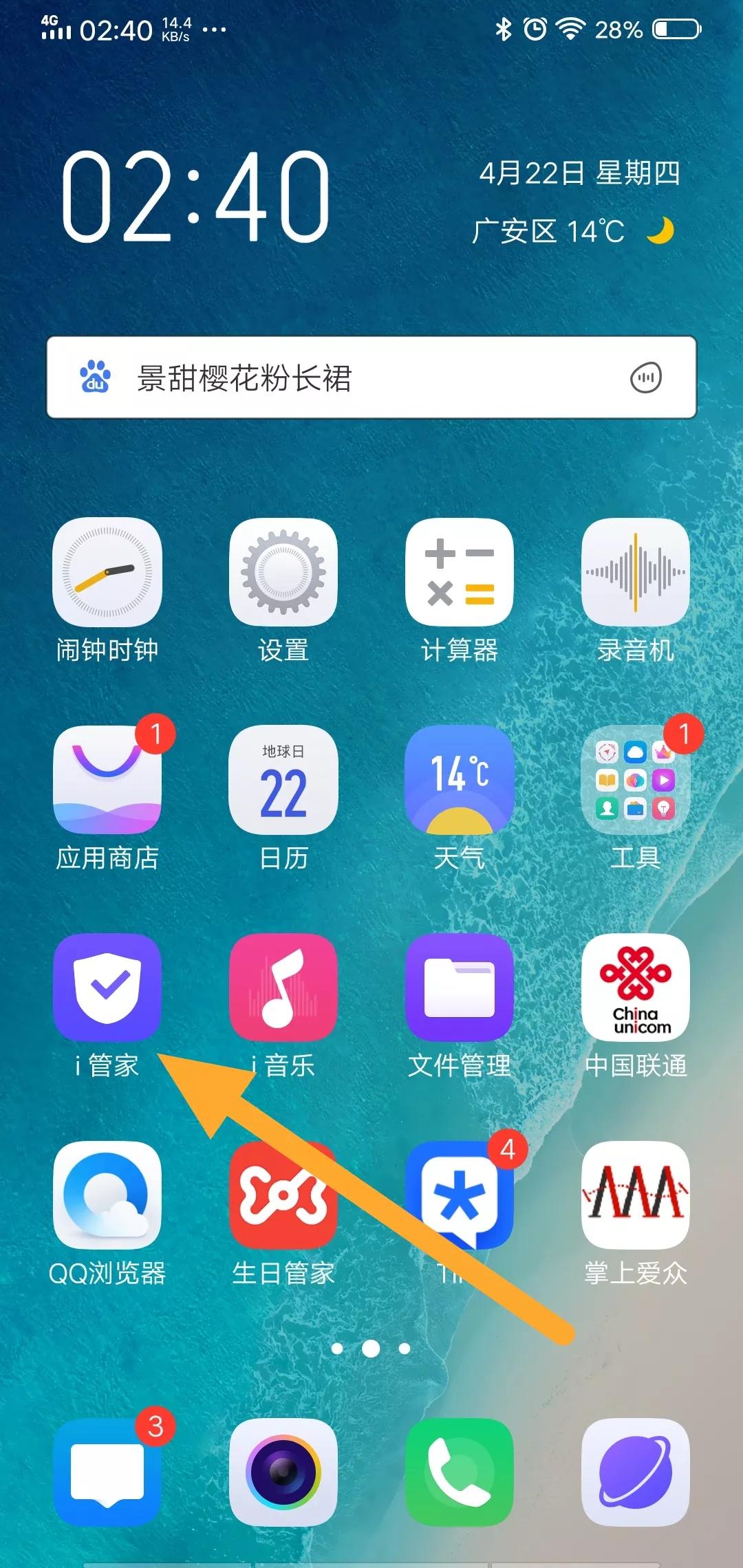Launch the camera from the dock
Viewport: 743px width, 1568px height.
point(283,1472)
